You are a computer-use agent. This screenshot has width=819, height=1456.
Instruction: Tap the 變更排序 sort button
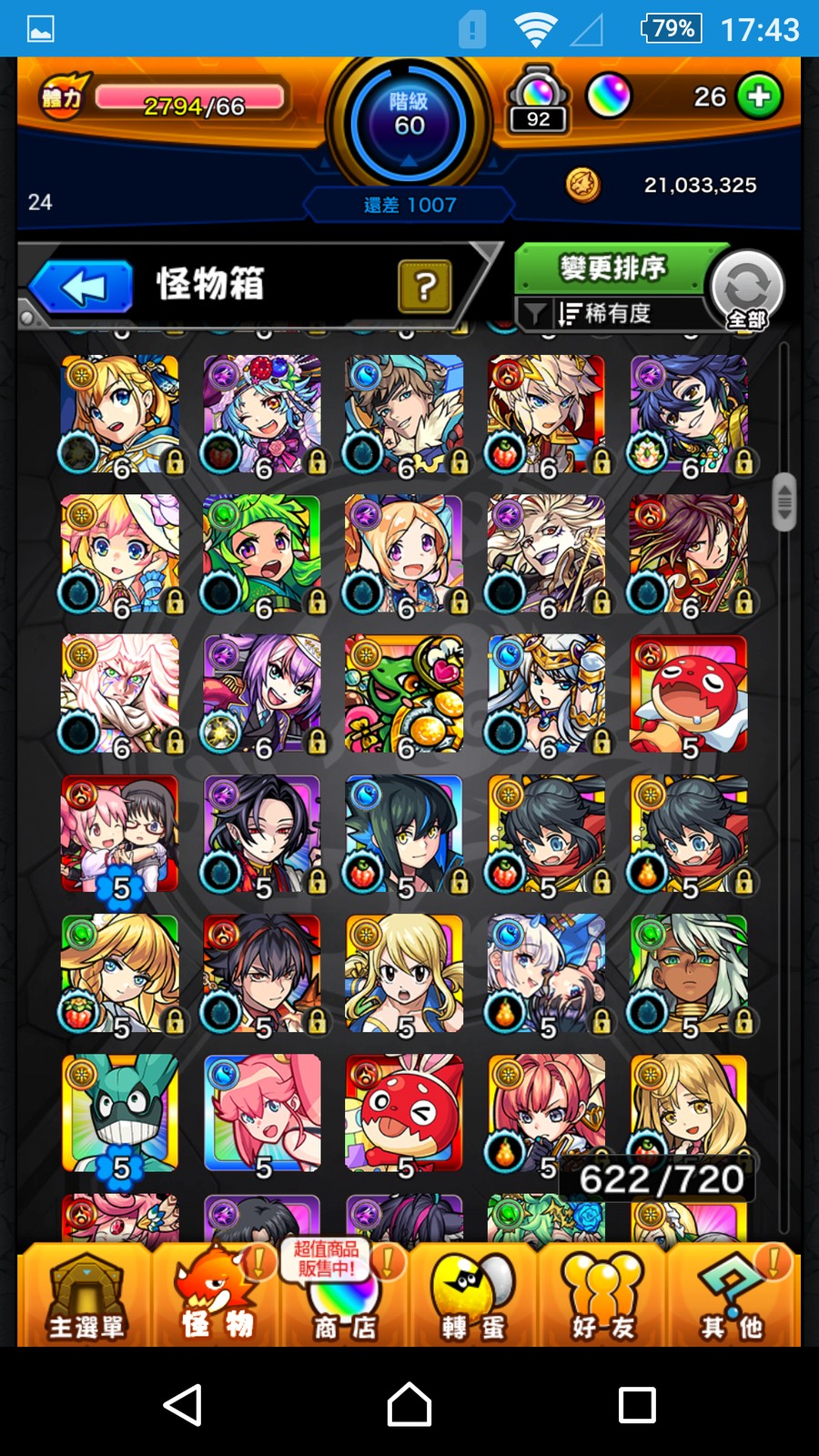(x=612, y=268)
